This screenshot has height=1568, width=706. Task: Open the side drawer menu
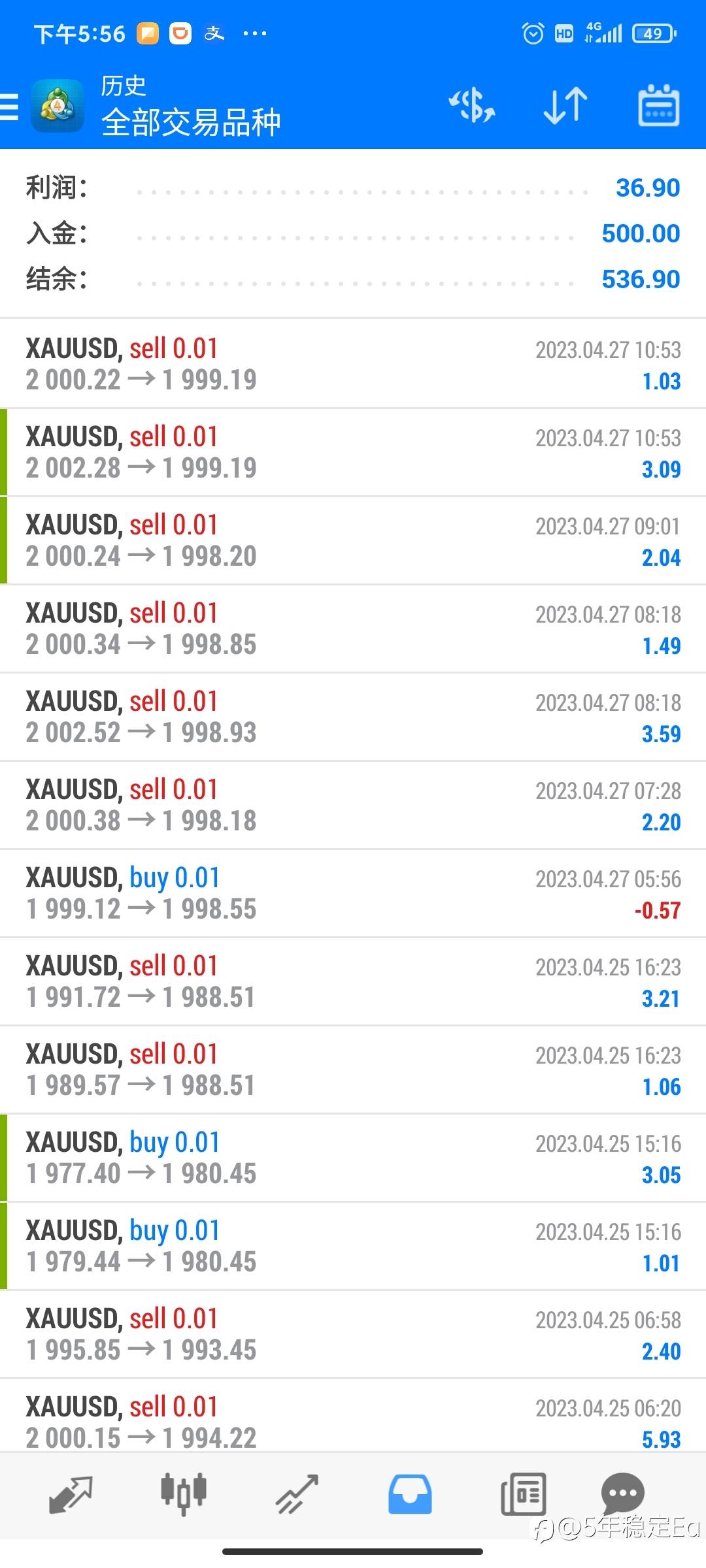click(9, 106)
